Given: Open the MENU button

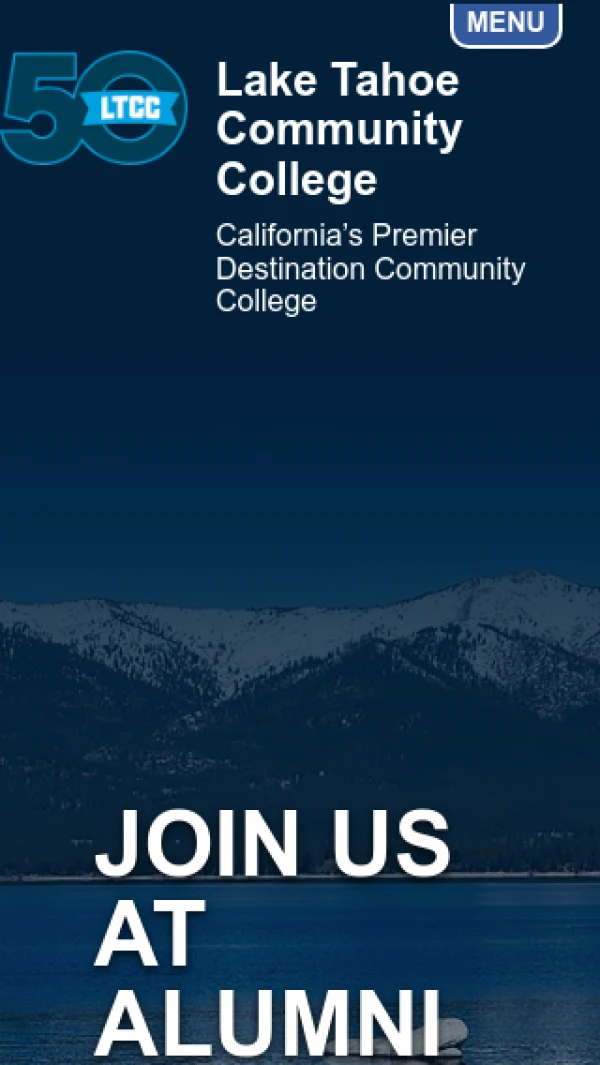Looking at the screenshot, I should pyautogui.click(x=506, y=23).
